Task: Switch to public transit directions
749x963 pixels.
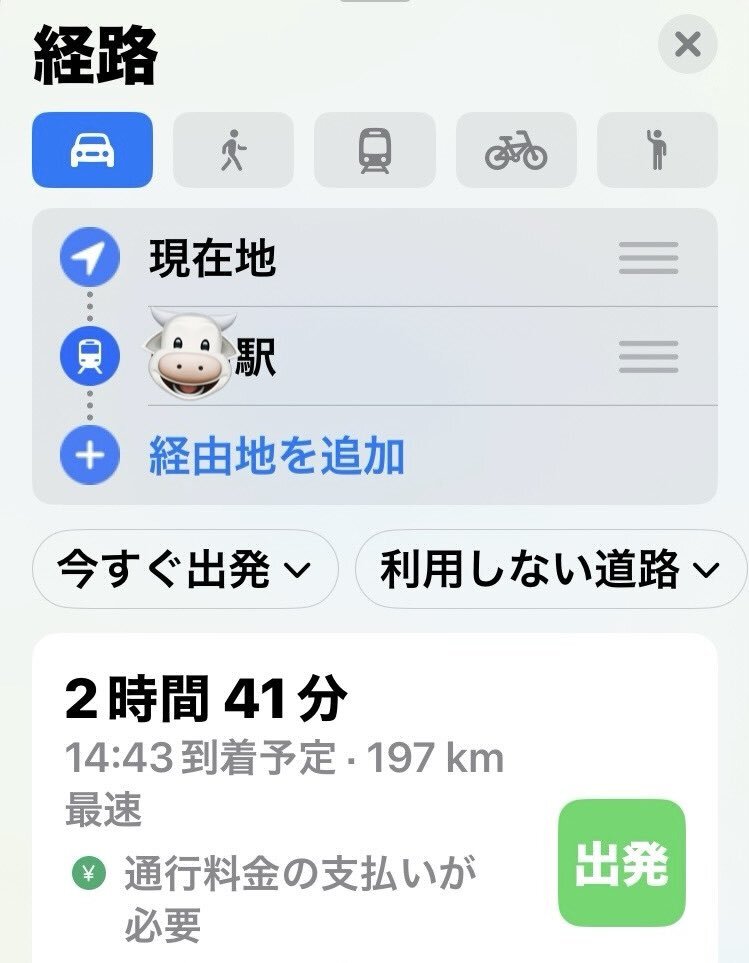Action: (375, 150)
